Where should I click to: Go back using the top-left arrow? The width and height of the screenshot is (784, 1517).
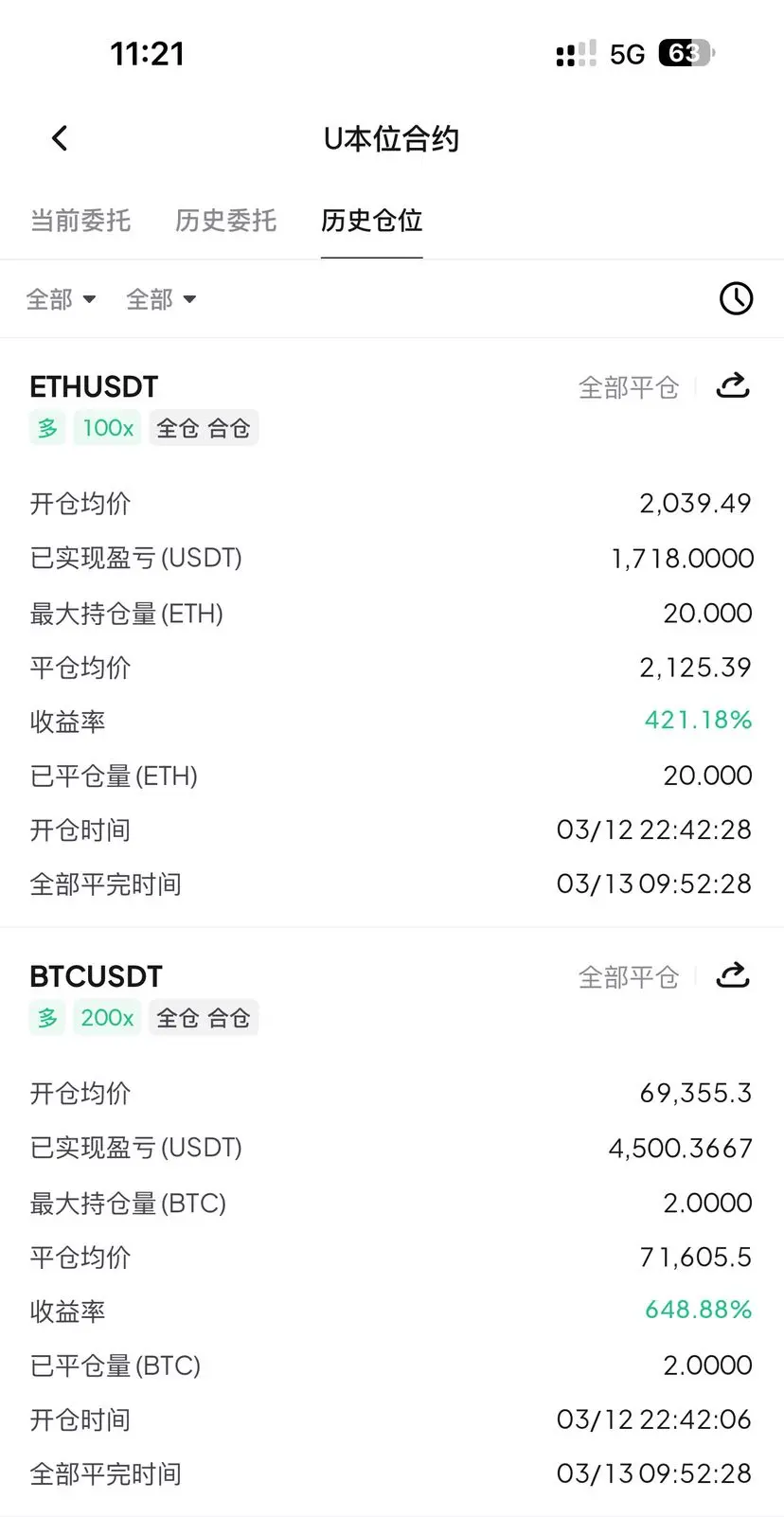tap(60, 138)
